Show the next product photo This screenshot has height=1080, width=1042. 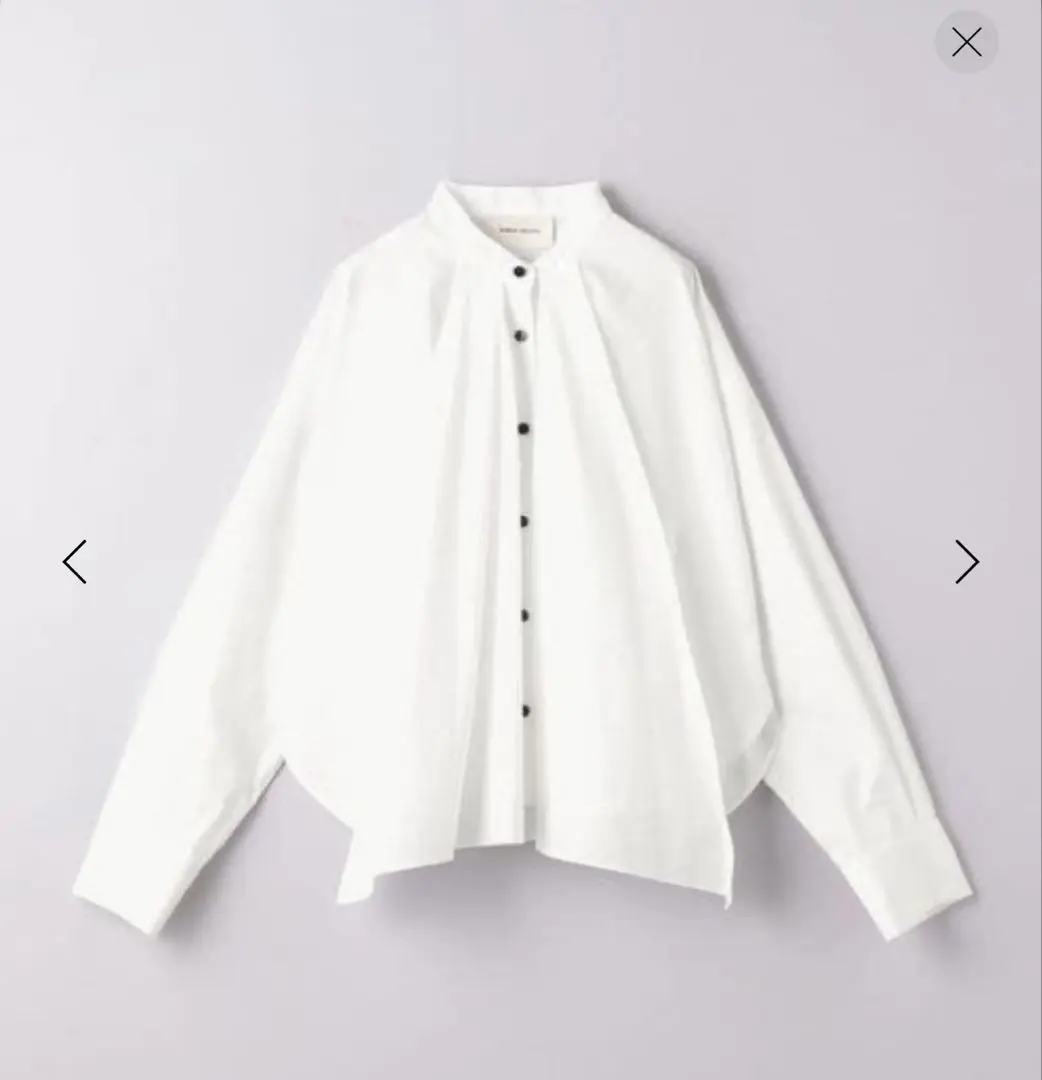966,561
